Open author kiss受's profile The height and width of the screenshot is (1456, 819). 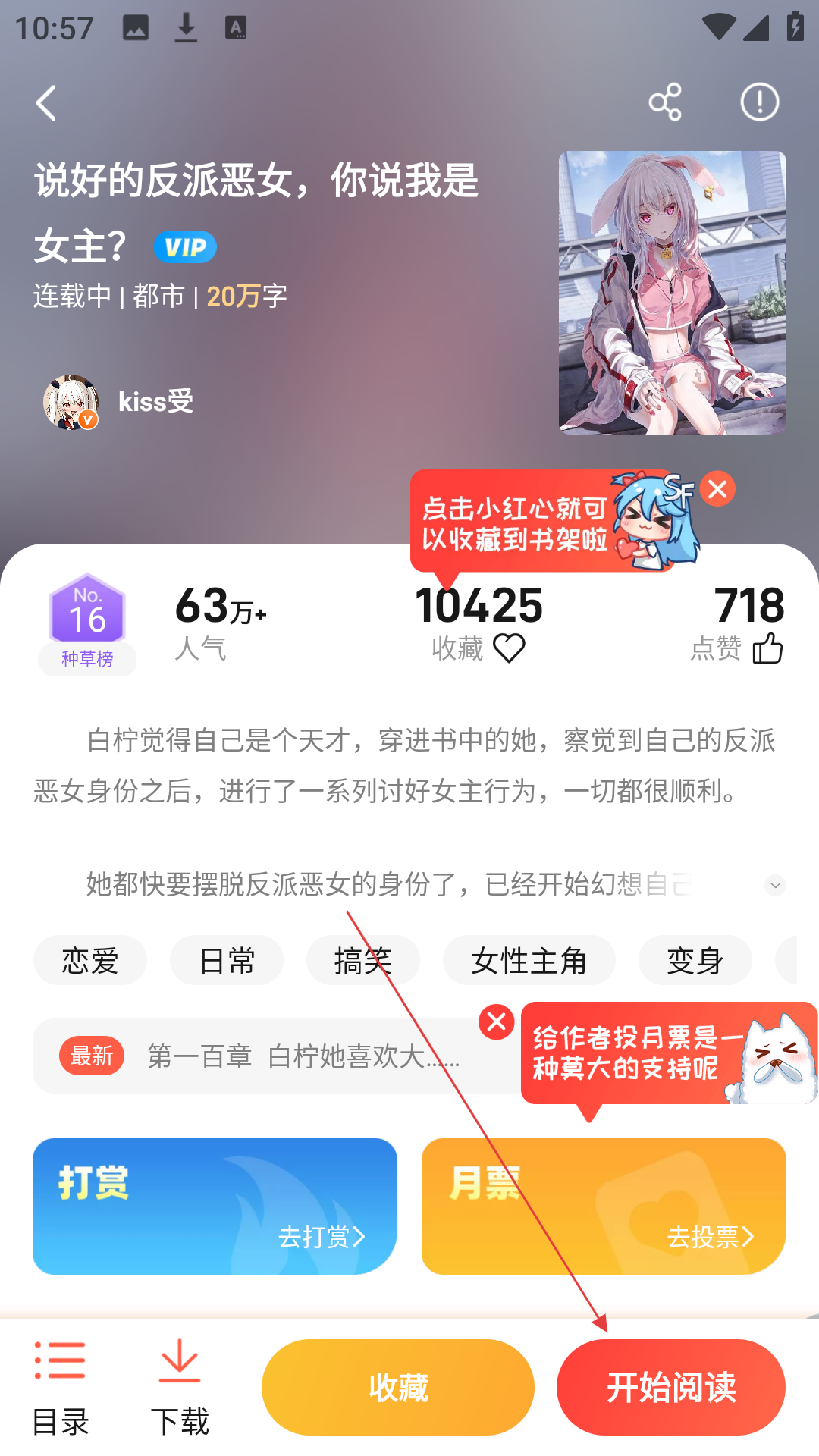pyautogui.click(x=118, y=402)
